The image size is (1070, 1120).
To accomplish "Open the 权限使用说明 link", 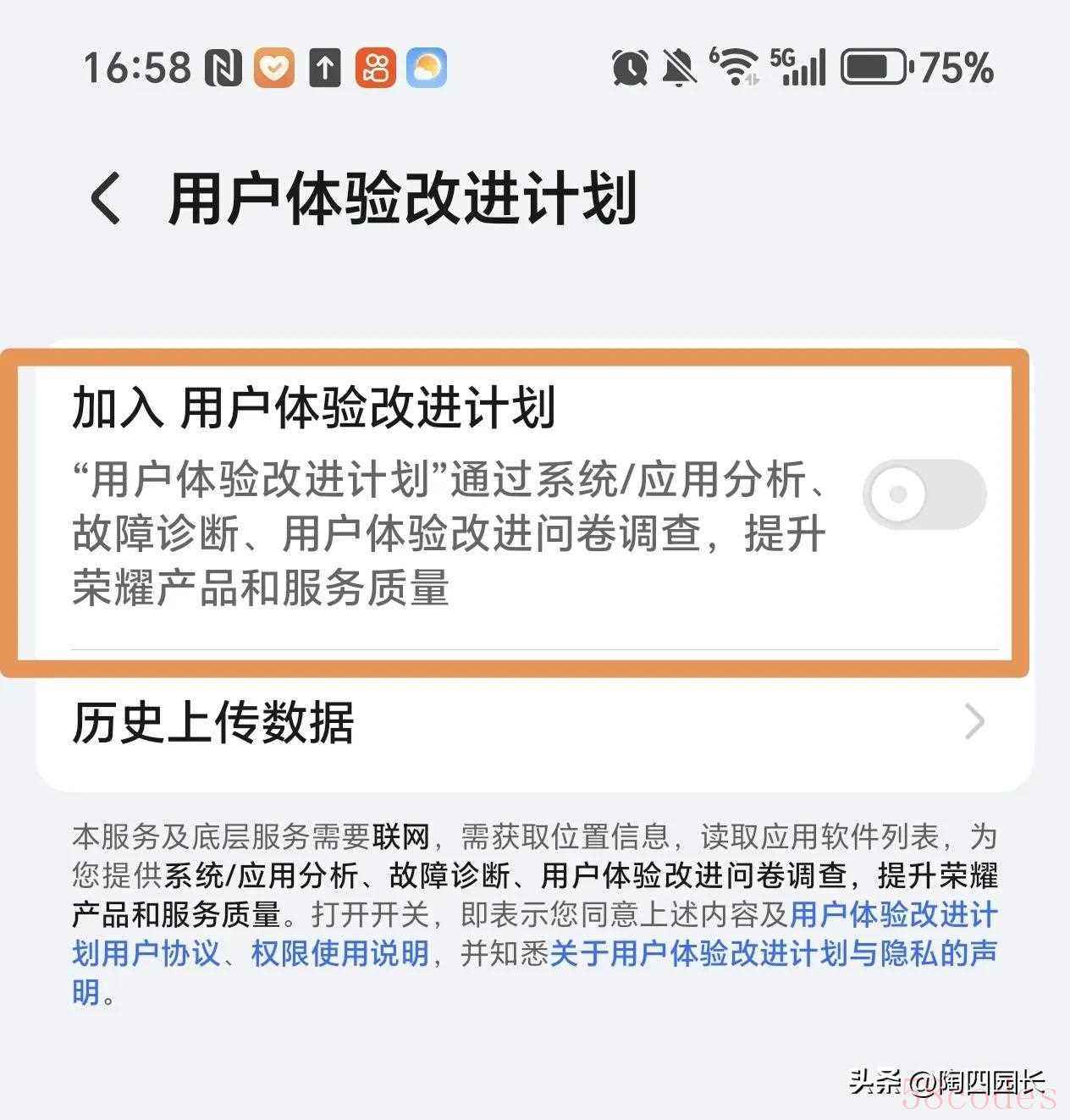I will tap(339, 954).
